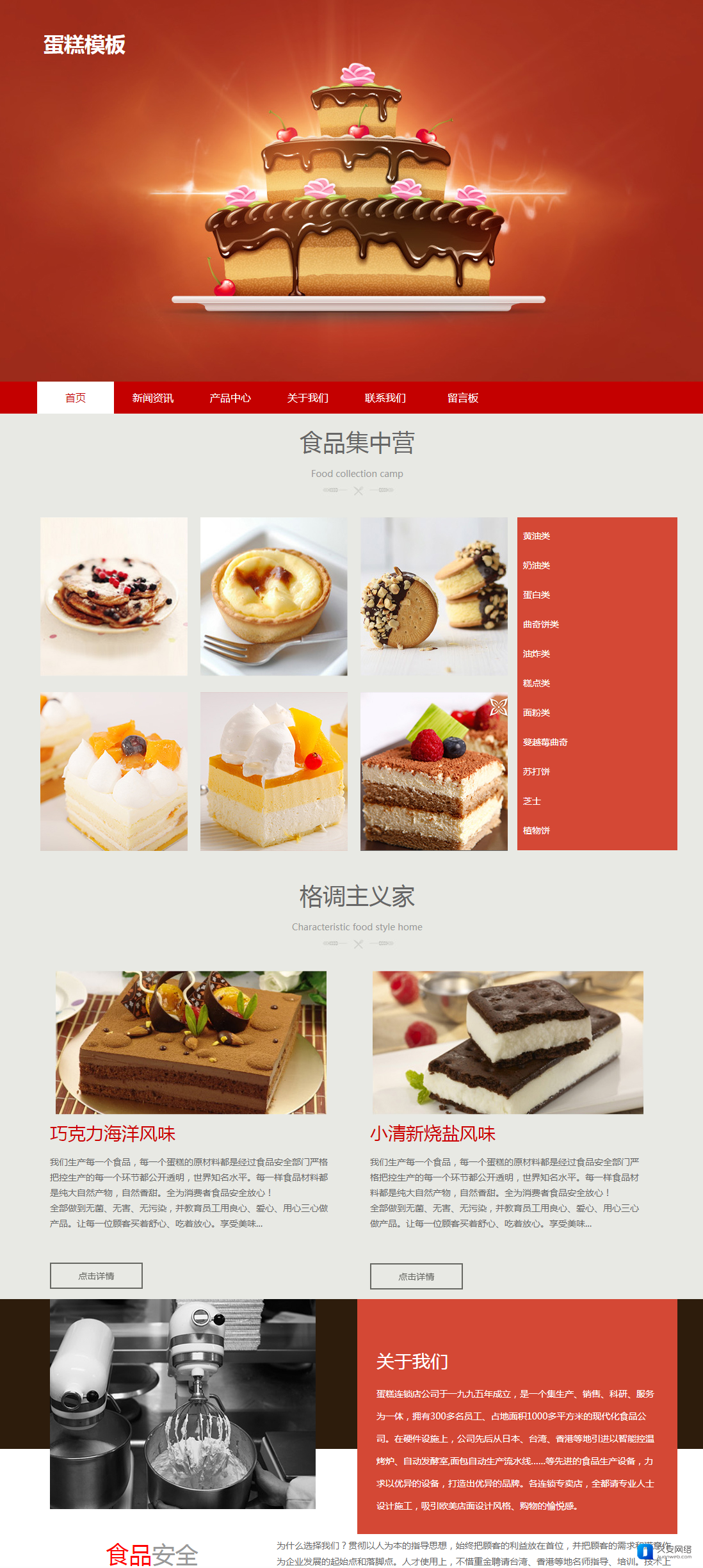Screen dimensions: 703x1568
Task: Select the 奶油类 category
Action: click(537, 565)
